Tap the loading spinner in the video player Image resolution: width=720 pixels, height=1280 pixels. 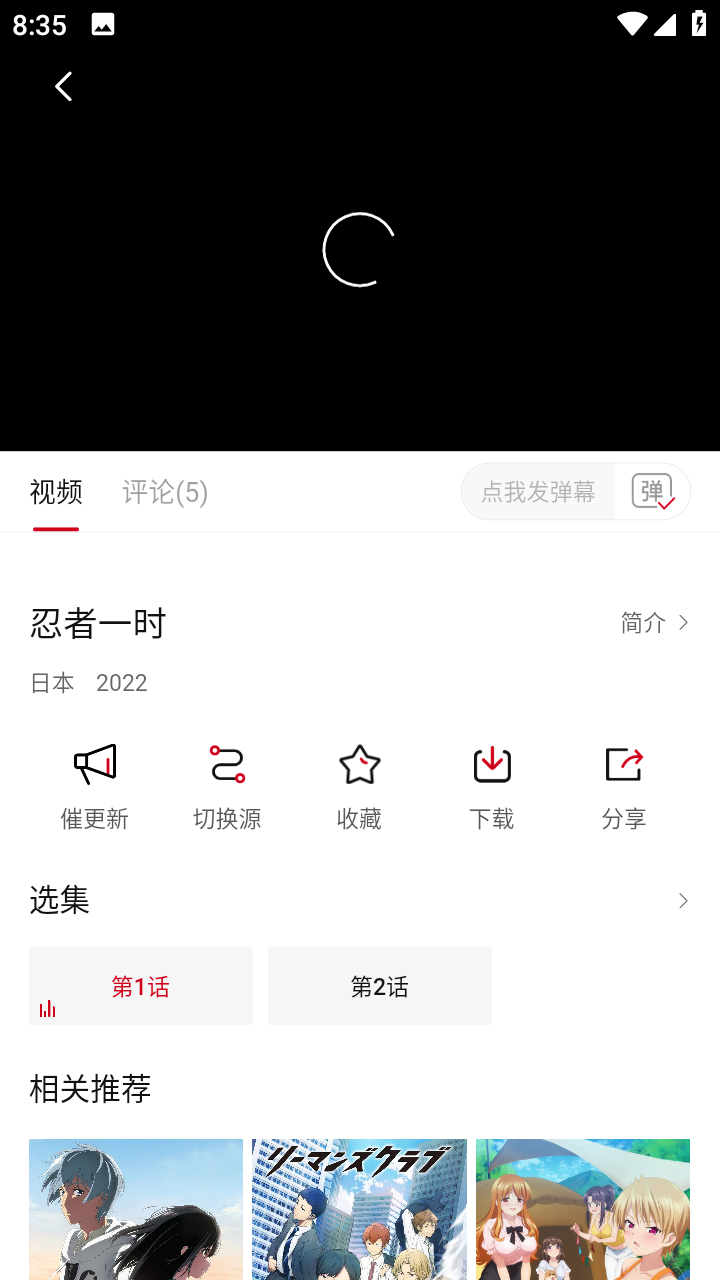click(359, 249)
